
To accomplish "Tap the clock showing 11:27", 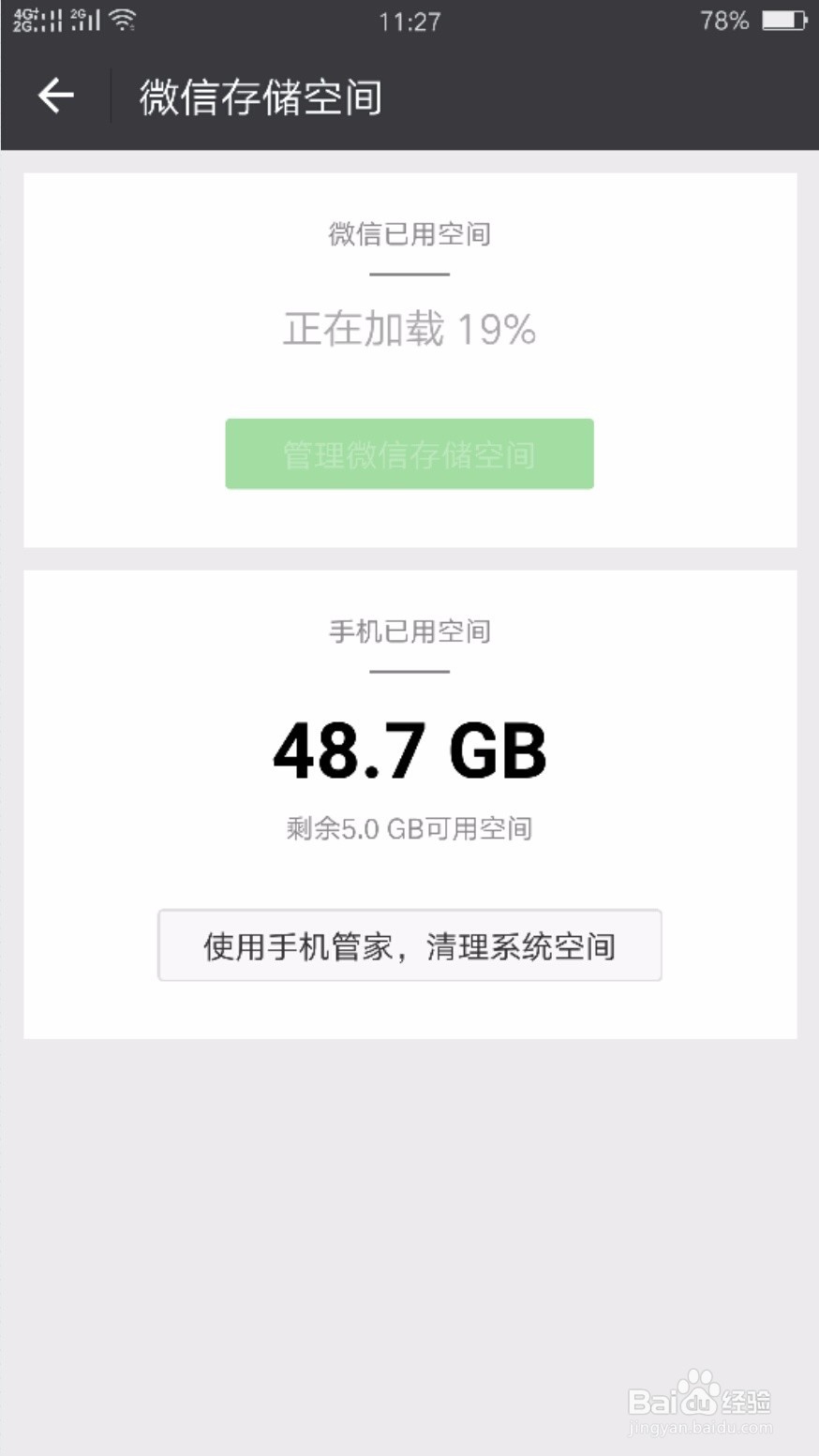I will [x=409, y=21].
